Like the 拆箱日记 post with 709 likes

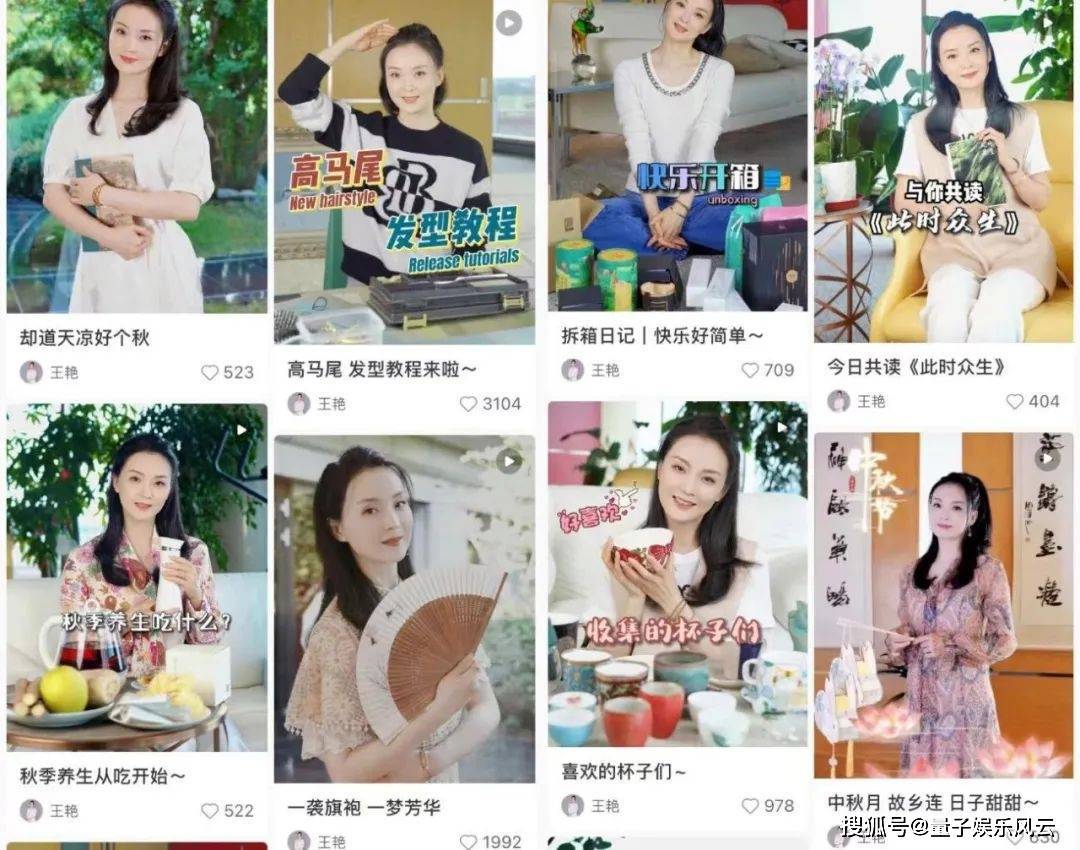click(750, 371)
